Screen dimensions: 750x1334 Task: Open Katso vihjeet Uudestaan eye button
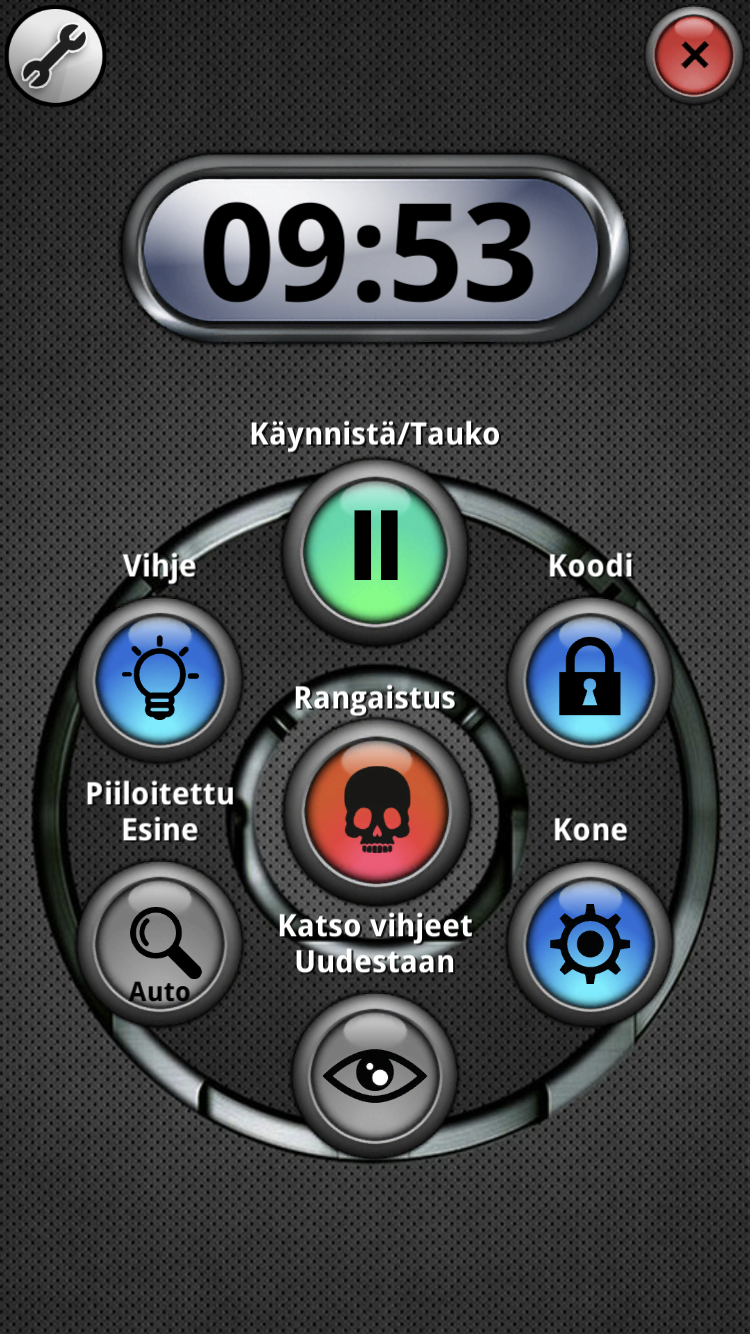click(x=375, y=1075)
